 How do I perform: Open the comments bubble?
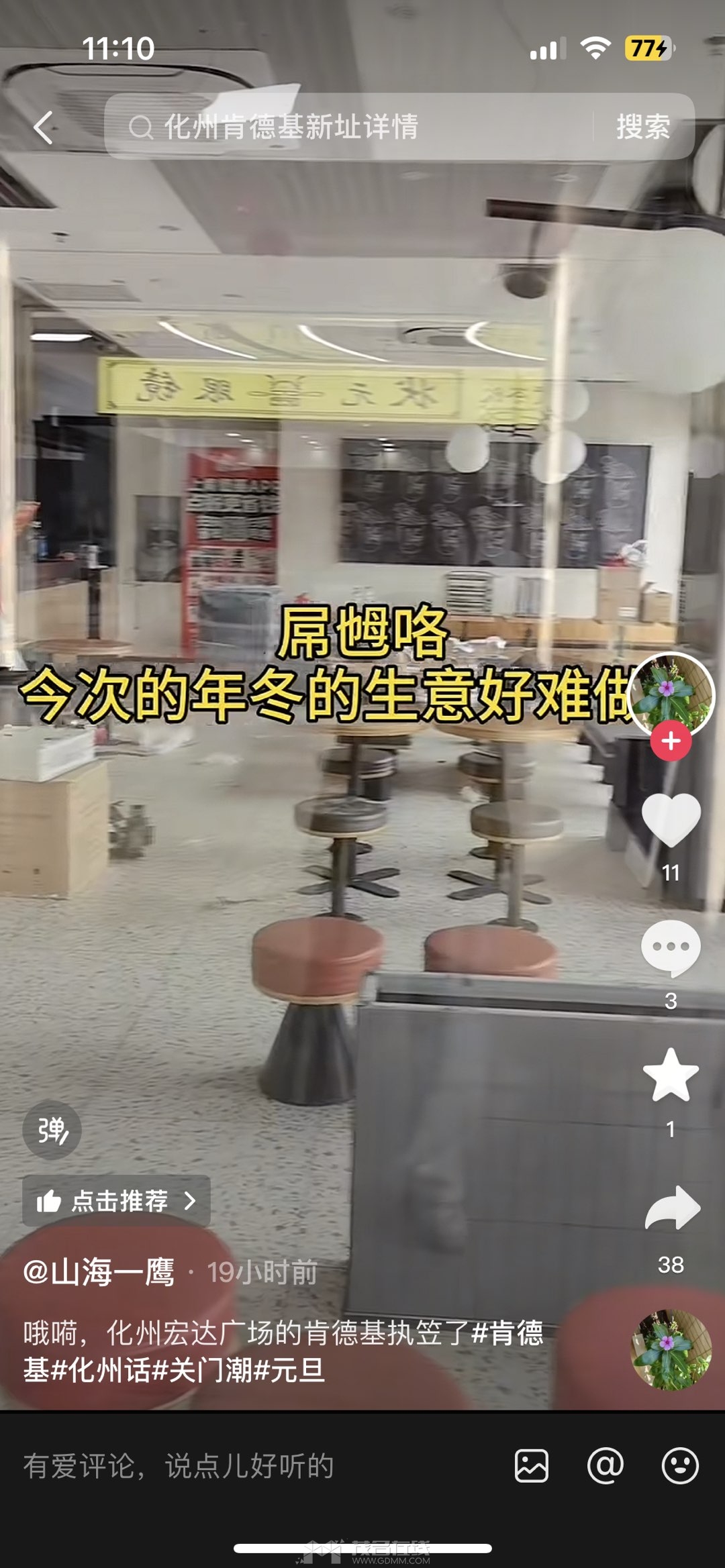click(671, 948)
